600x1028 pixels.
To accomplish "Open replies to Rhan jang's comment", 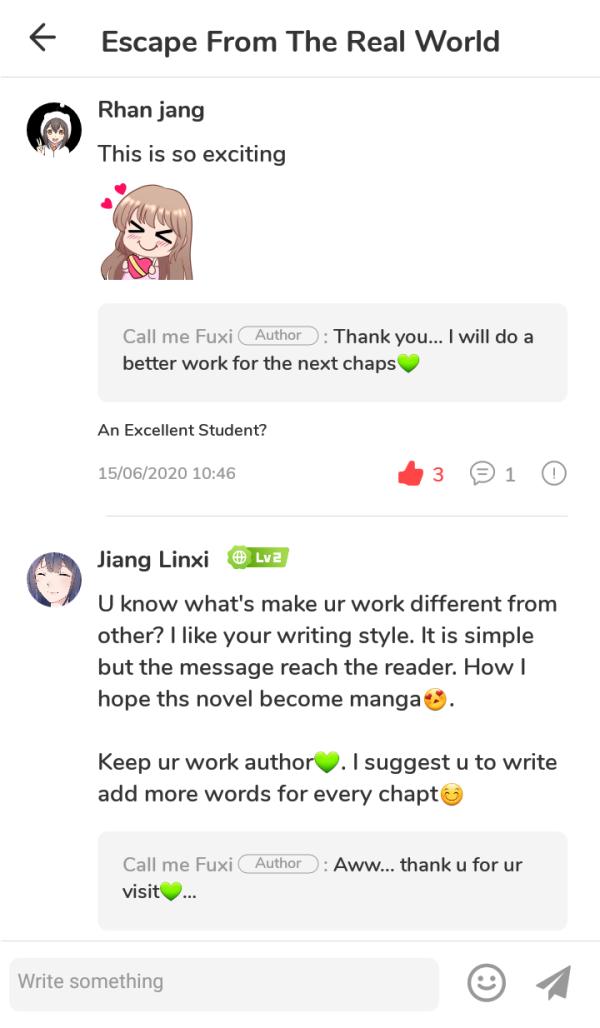I will pos(483,473).
